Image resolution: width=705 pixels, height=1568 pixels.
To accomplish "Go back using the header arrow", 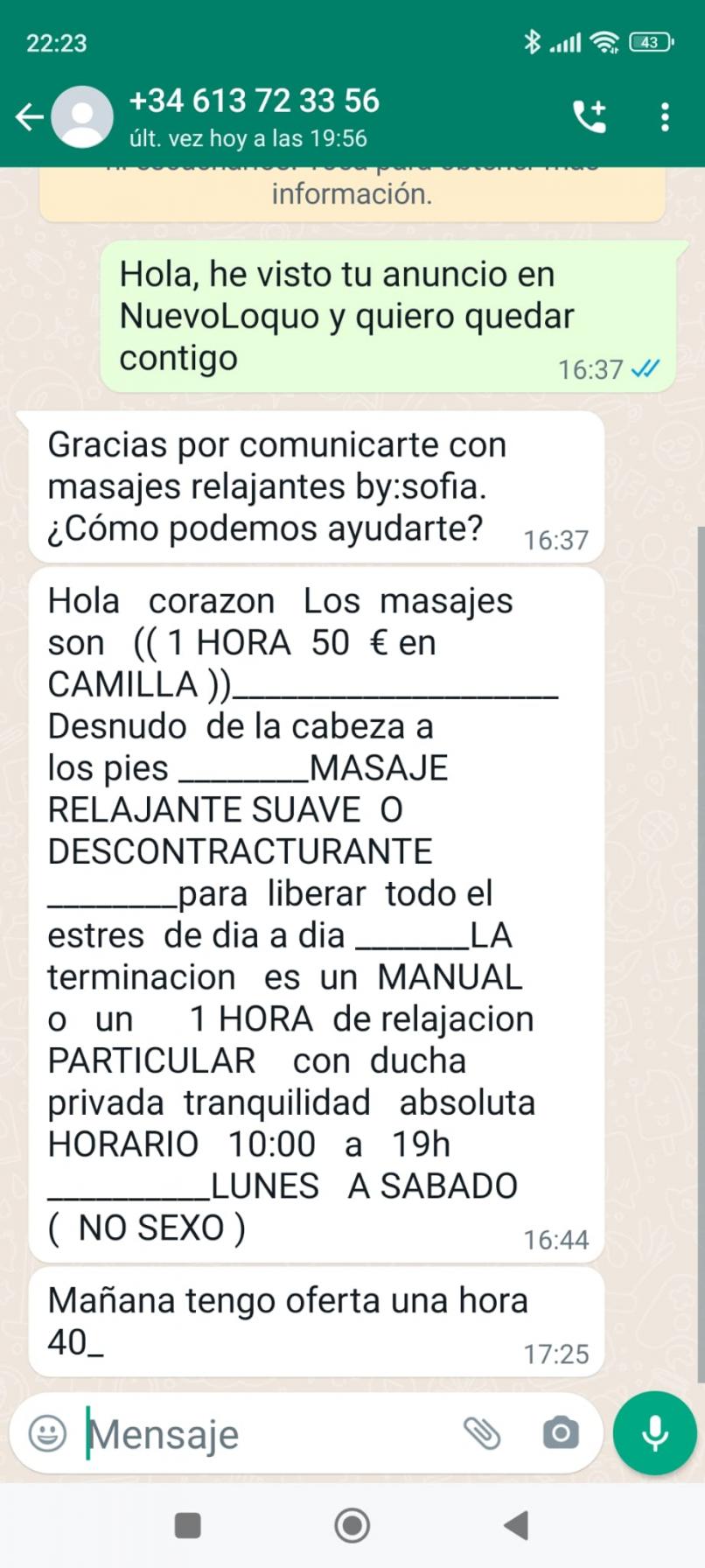I will (29, 116).
